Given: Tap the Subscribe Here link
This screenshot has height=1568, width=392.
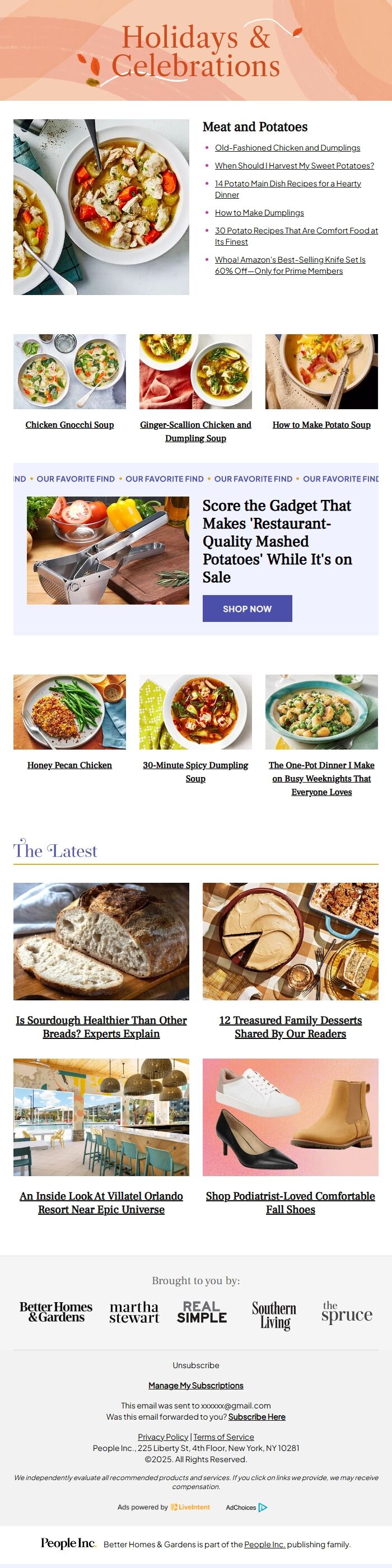Looking at the screenshot, I should coord(257,1417).
